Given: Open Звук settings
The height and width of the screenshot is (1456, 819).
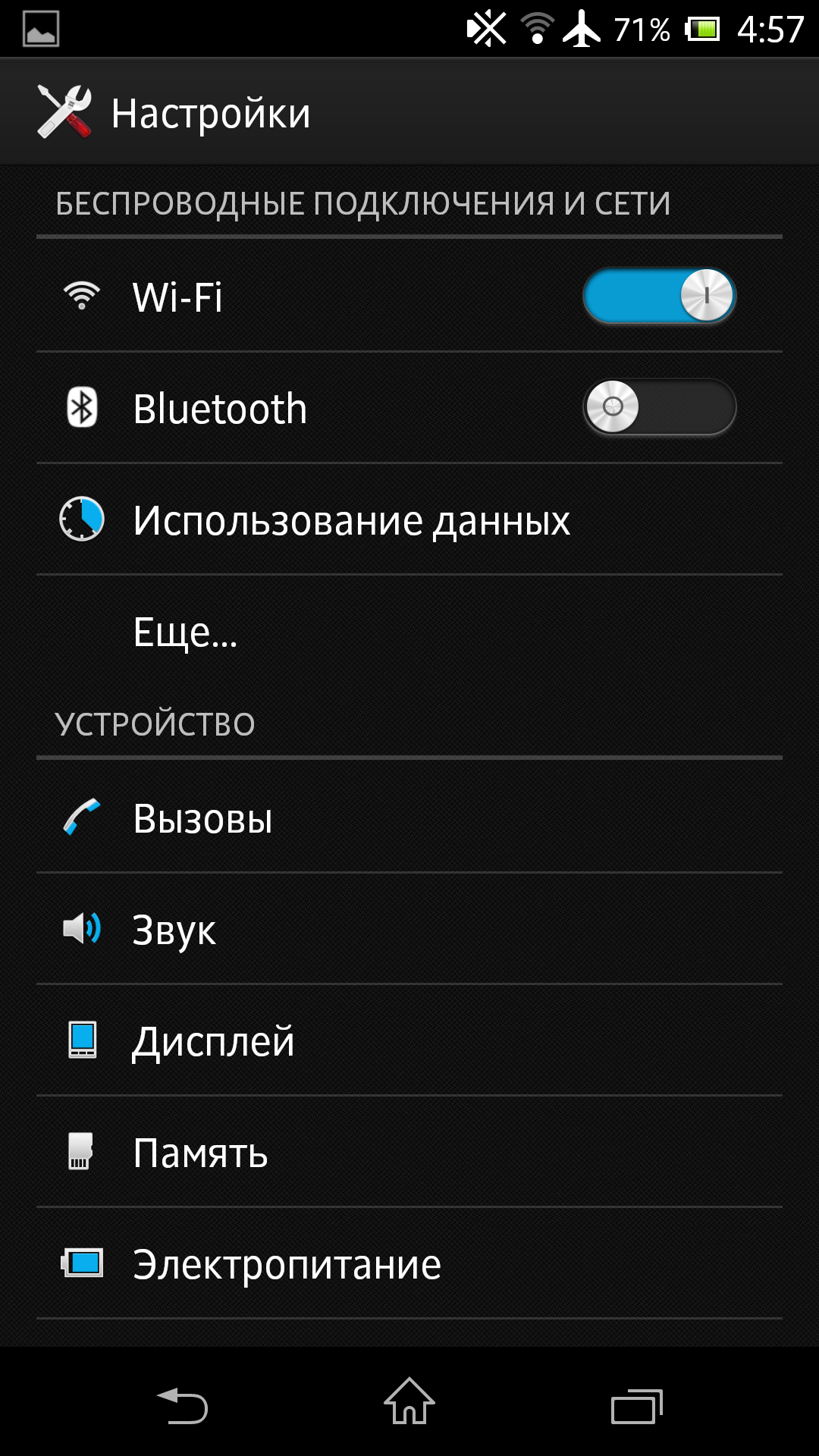Looking at the screenshot, I should pyautogui.click(x=409, y=929).
